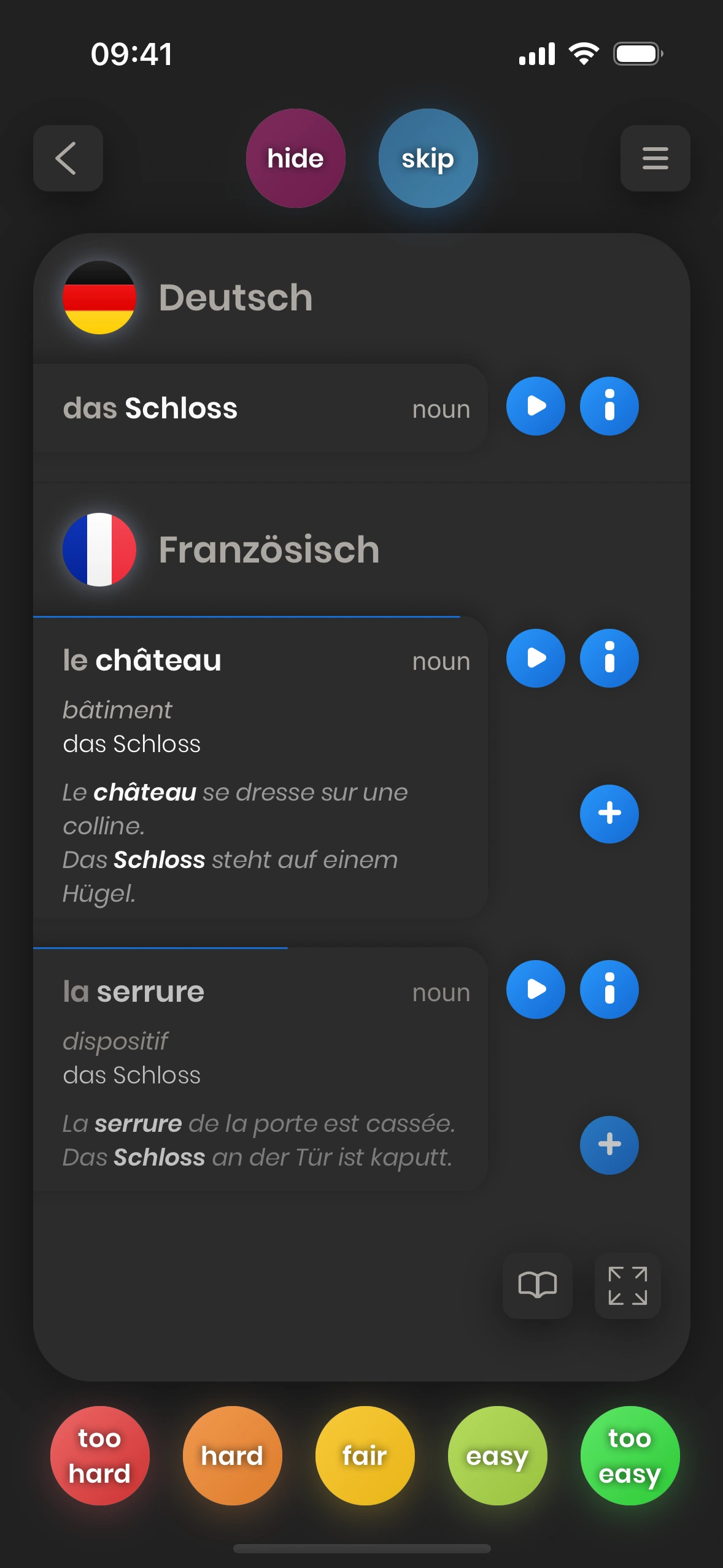This screenshot has height=1568, width=723.
Task: Rate this card as hard
Action: tap(232, 1455)
